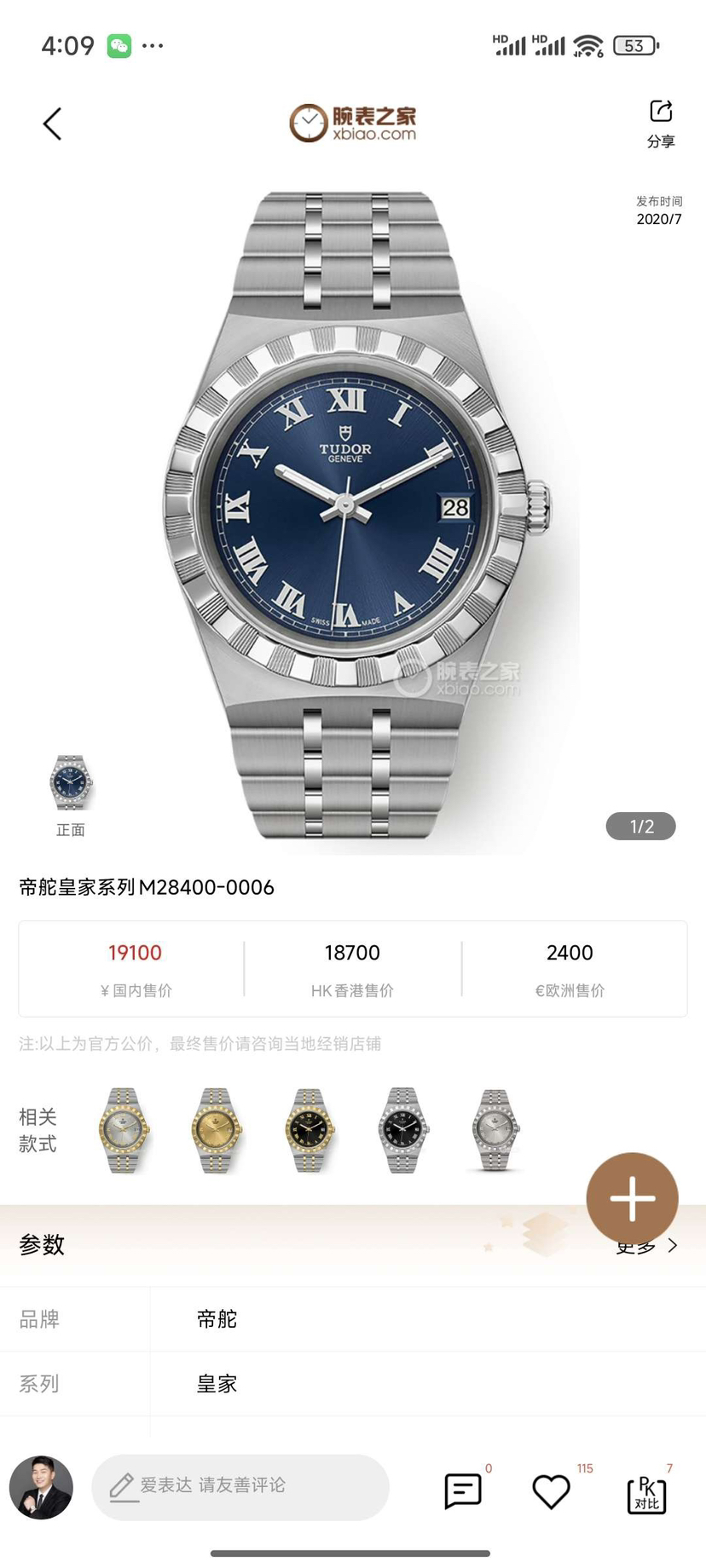The width and height of the screenshot is (706, 1568).
Task: Open the related gold-steel black dial watch
Action: pyautogui.click(x=309, y=1131)
